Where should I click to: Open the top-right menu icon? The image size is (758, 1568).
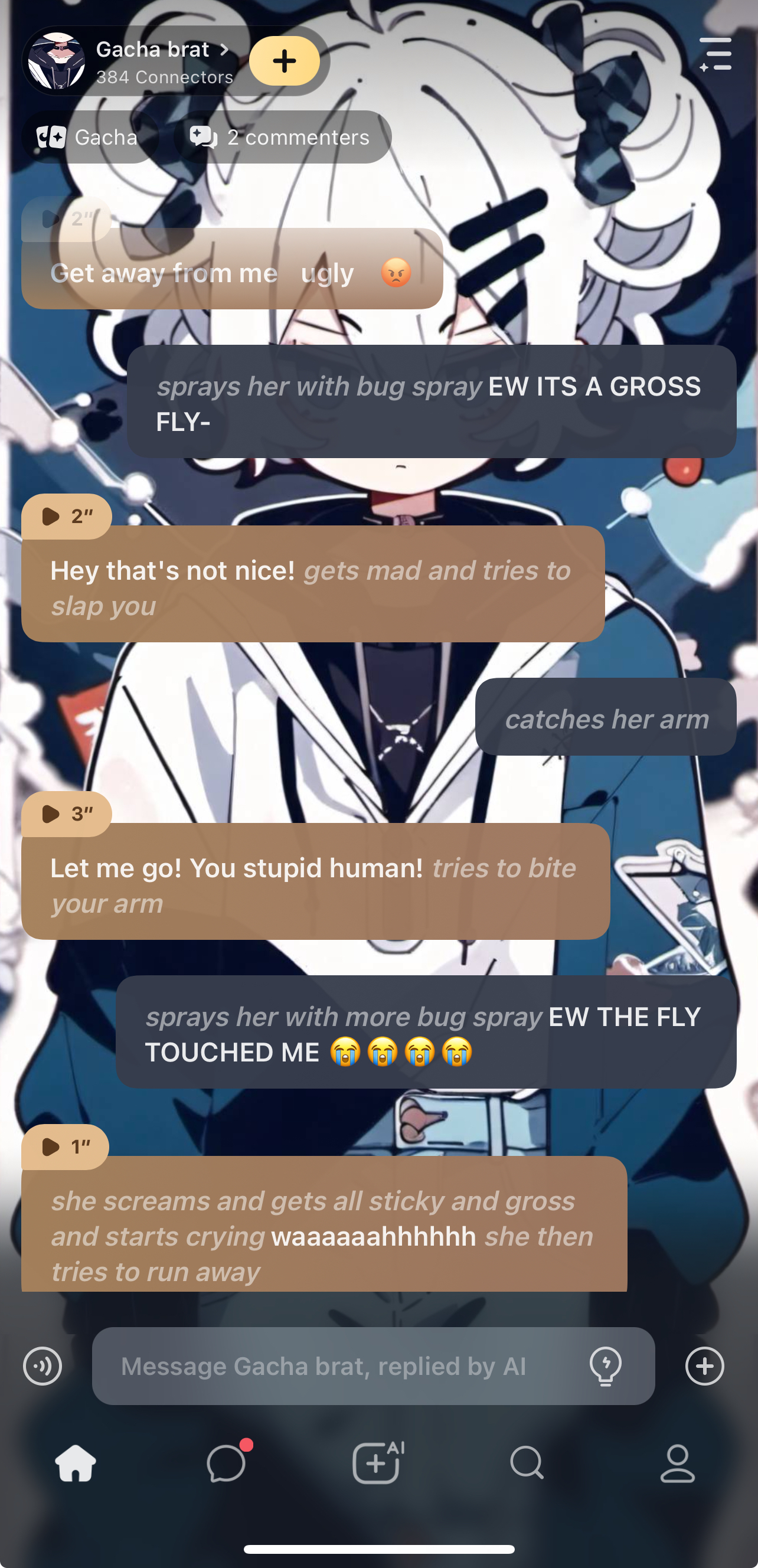coord(715,55)
